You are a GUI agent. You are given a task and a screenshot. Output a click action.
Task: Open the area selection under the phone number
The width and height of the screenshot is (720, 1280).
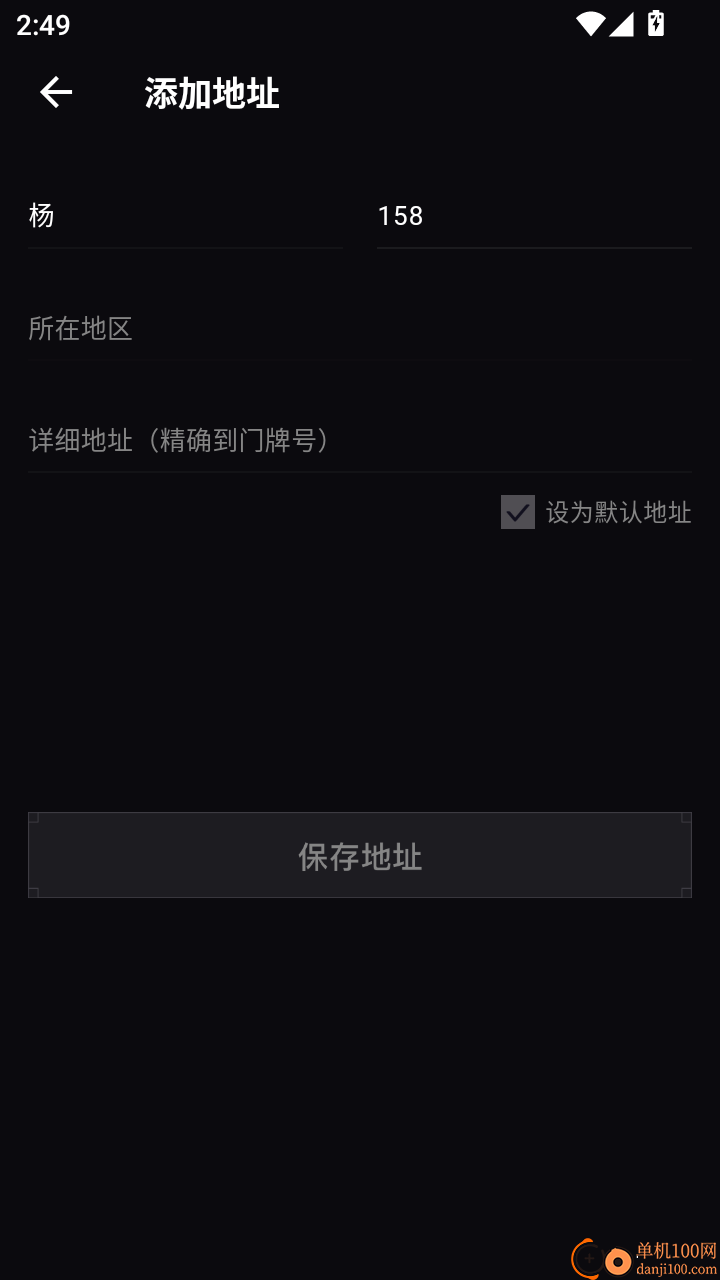coord(360,328)
